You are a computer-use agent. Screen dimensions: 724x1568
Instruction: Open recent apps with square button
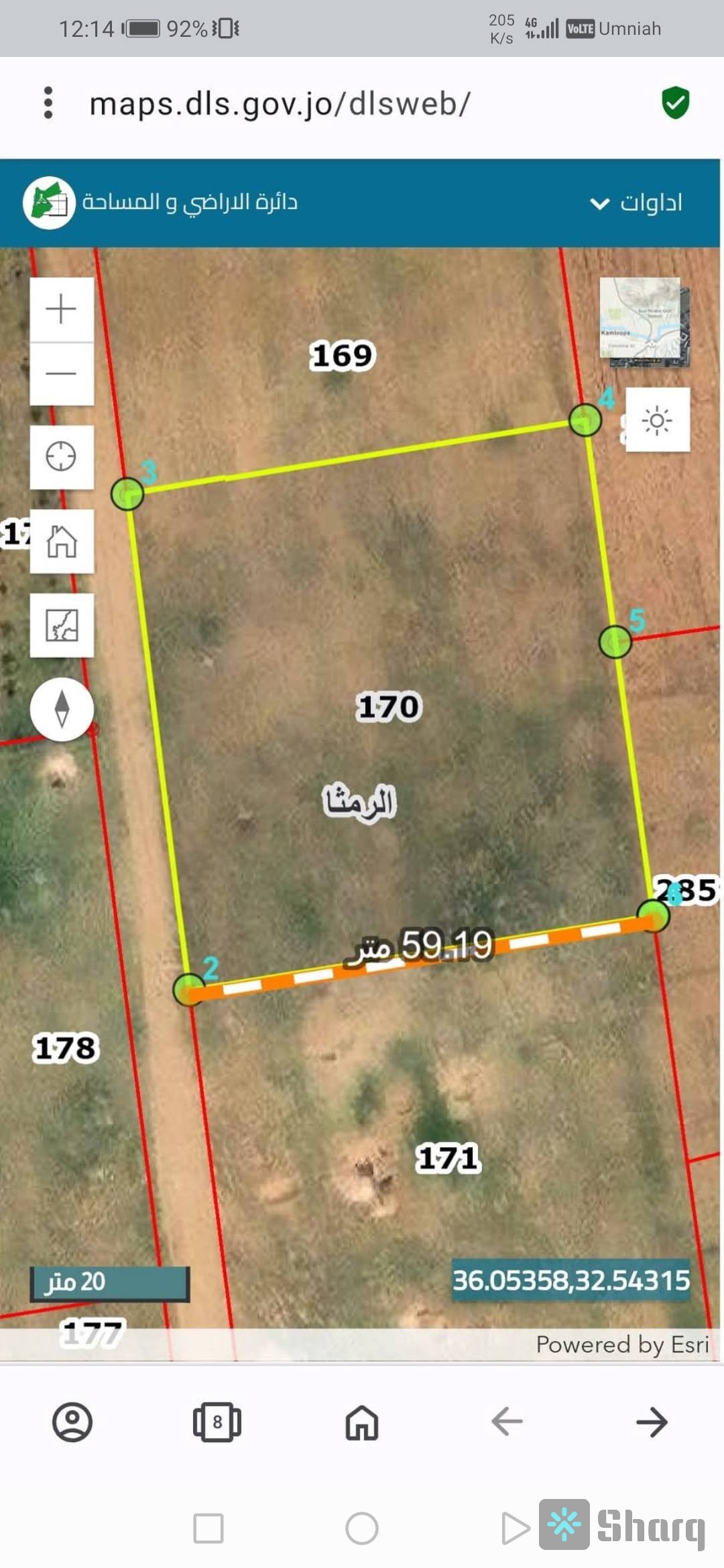tap(208, 1528)
